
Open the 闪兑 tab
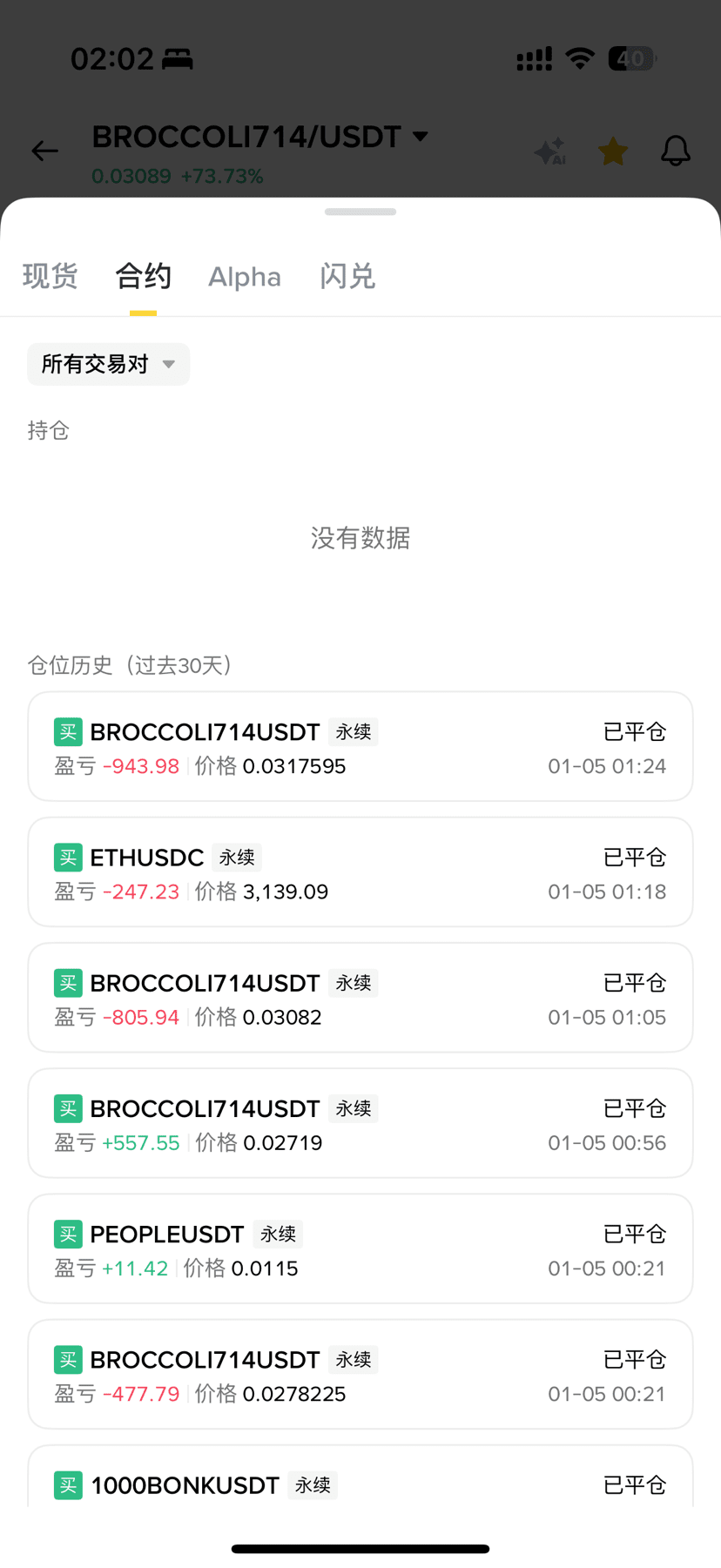(x=347, y=277)
